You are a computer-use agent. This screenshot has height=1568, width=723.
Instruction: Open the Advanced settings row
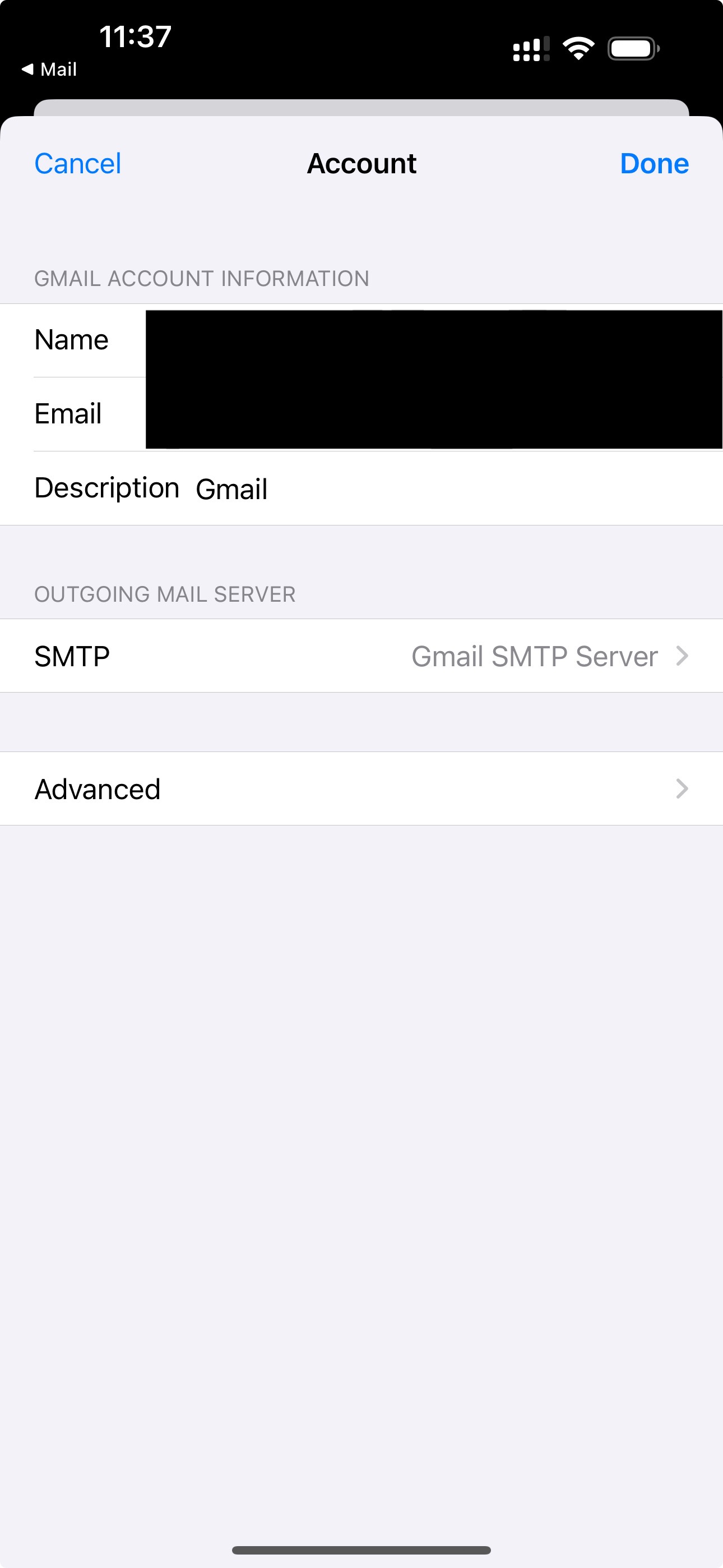point(361,790)
